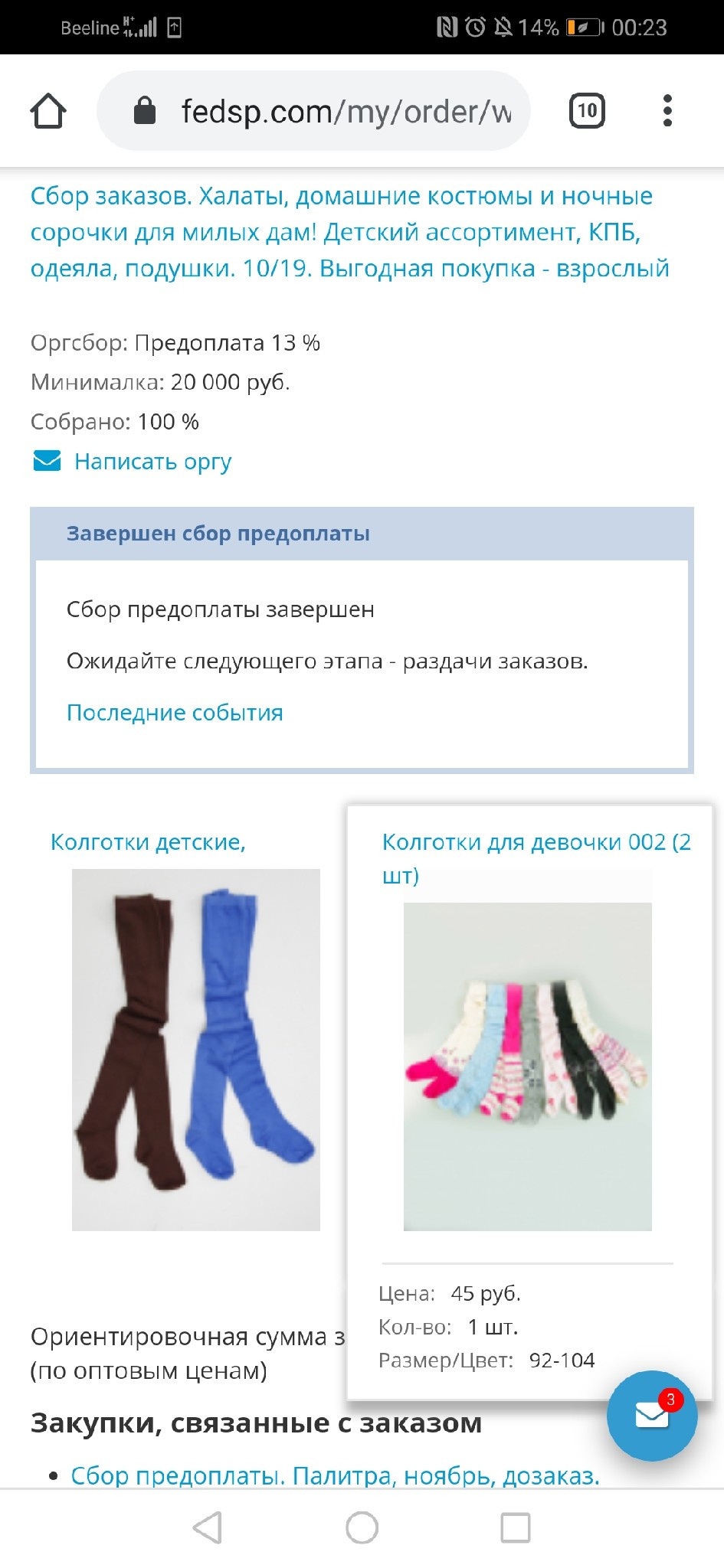Show recent apps from the navigation bar
Viewport: 724px width, 1568px height.
[x=515, y=1527]
